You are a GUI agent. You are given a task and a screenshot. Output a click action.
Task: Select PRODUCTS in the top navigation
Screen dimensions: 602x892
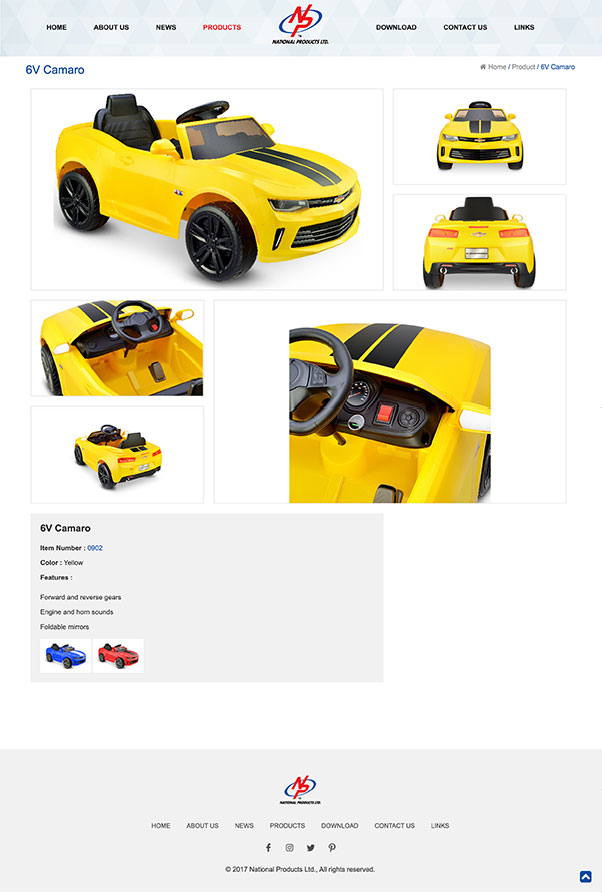pos(221,28)
